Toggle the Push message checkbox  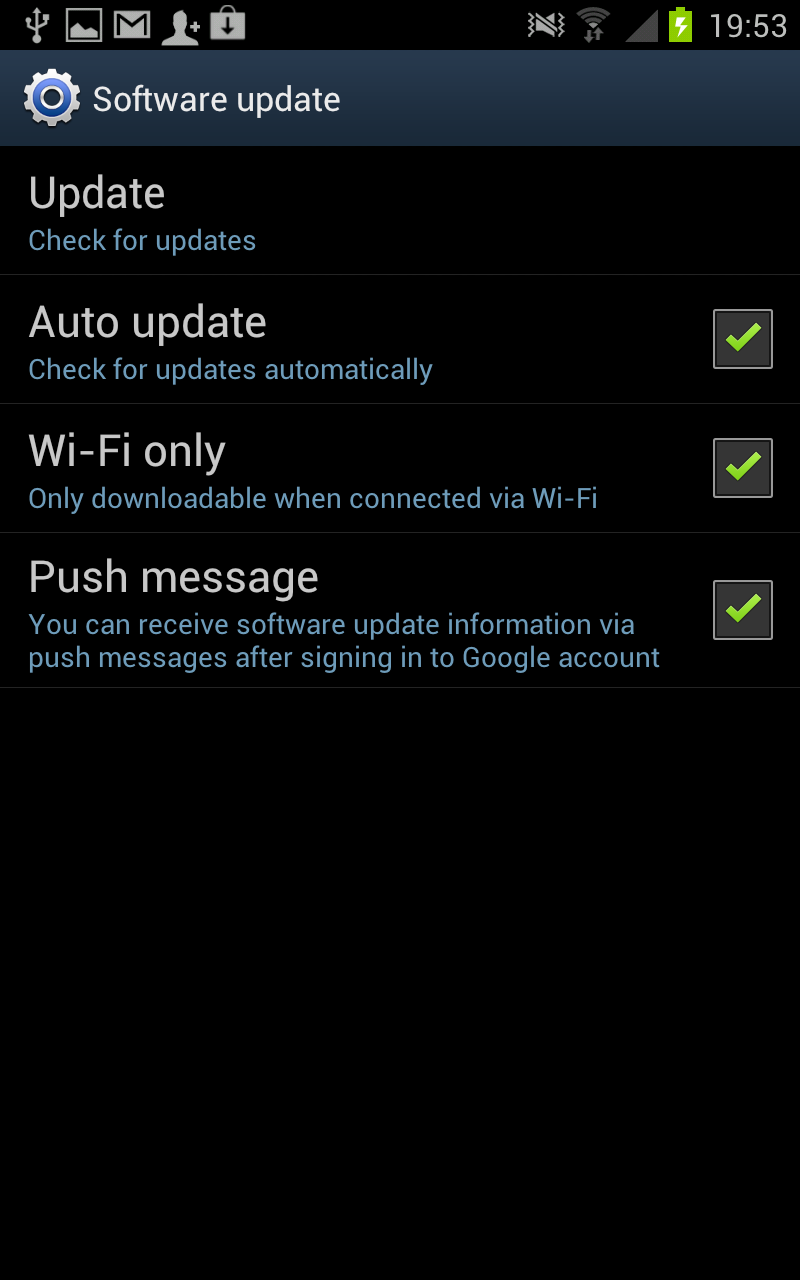click(742, 610)
